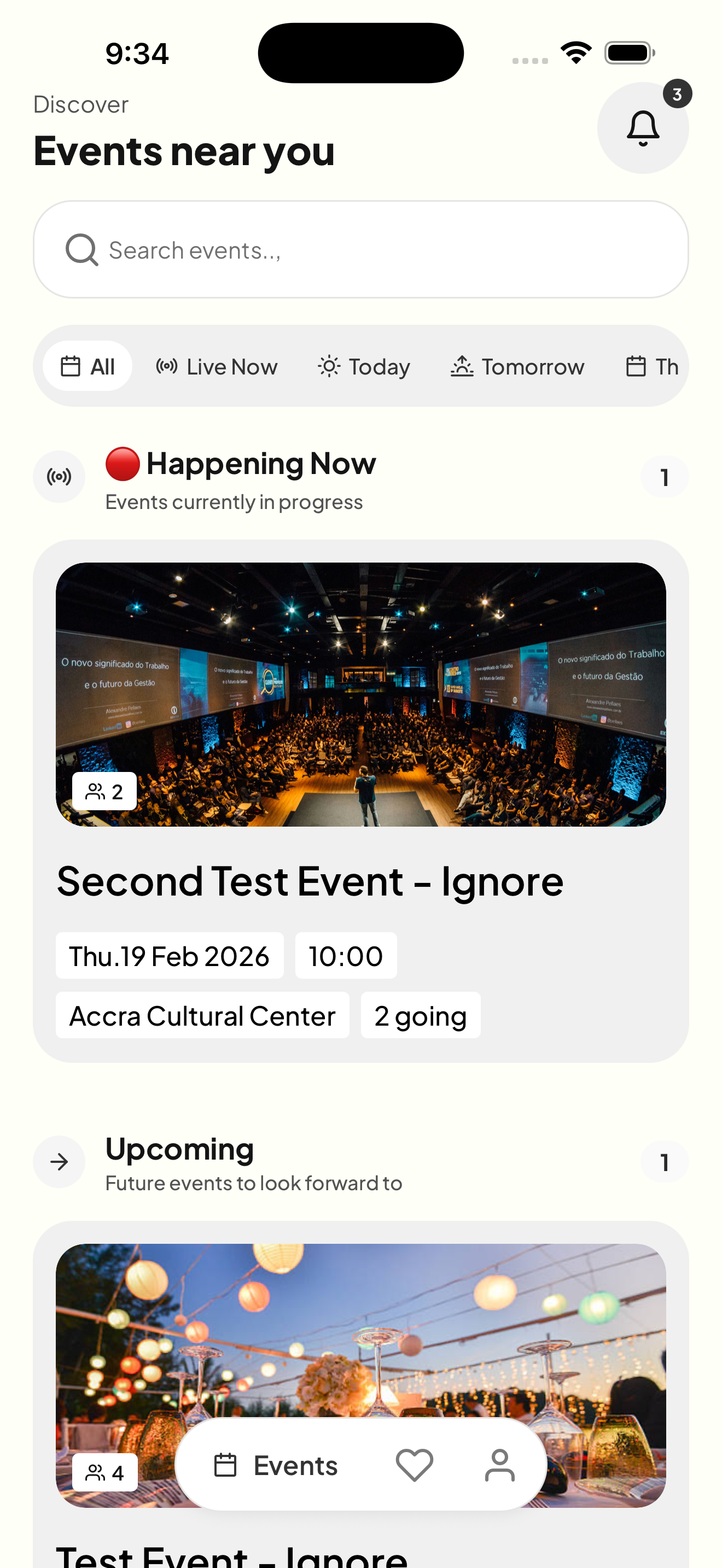Screen dimensions: 722x1568
Task: Switch on the Tomorrow filter
Action: click(517, 366)
